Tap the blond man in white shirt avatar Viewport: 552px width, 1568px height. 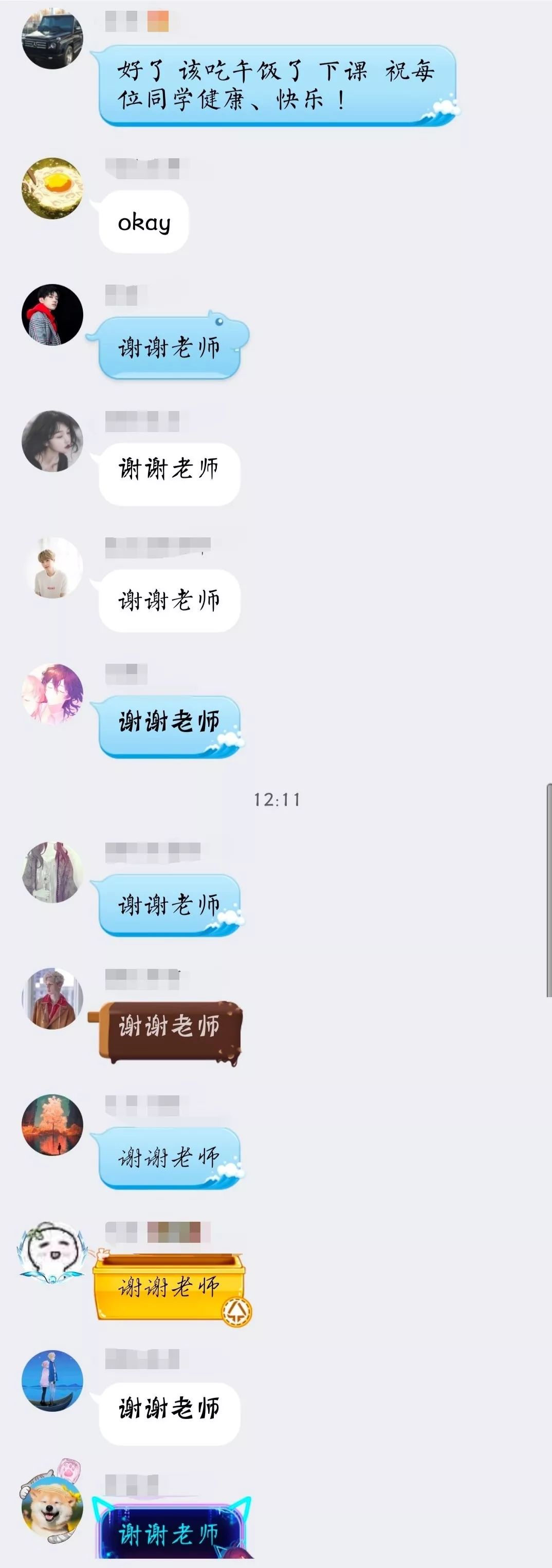tap(52, 567)
